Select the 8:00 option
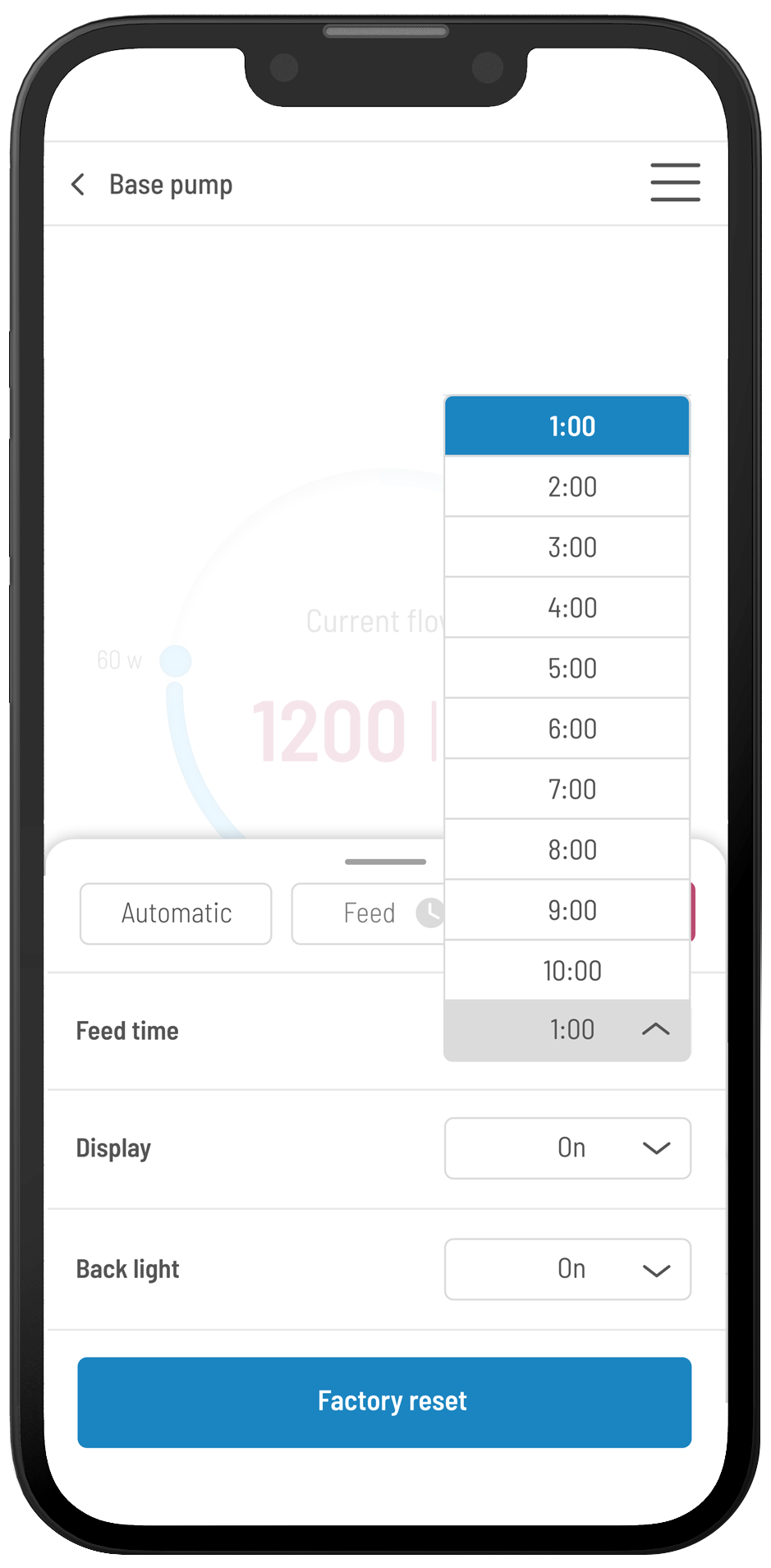 567,849
